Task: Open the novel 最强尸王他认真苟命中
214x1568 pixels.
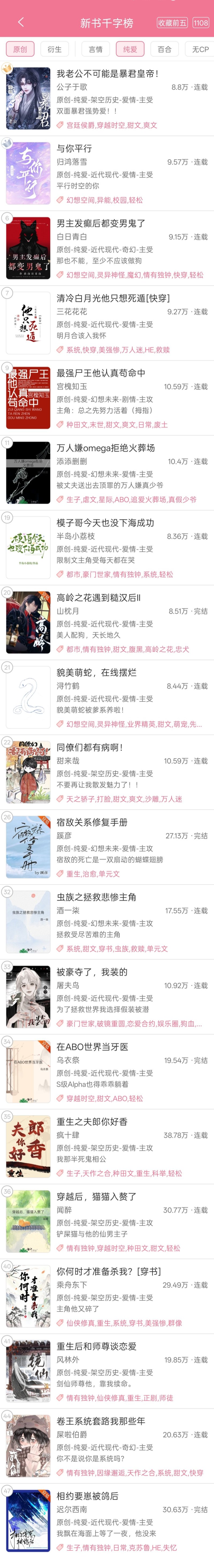Action: (101, 373)
